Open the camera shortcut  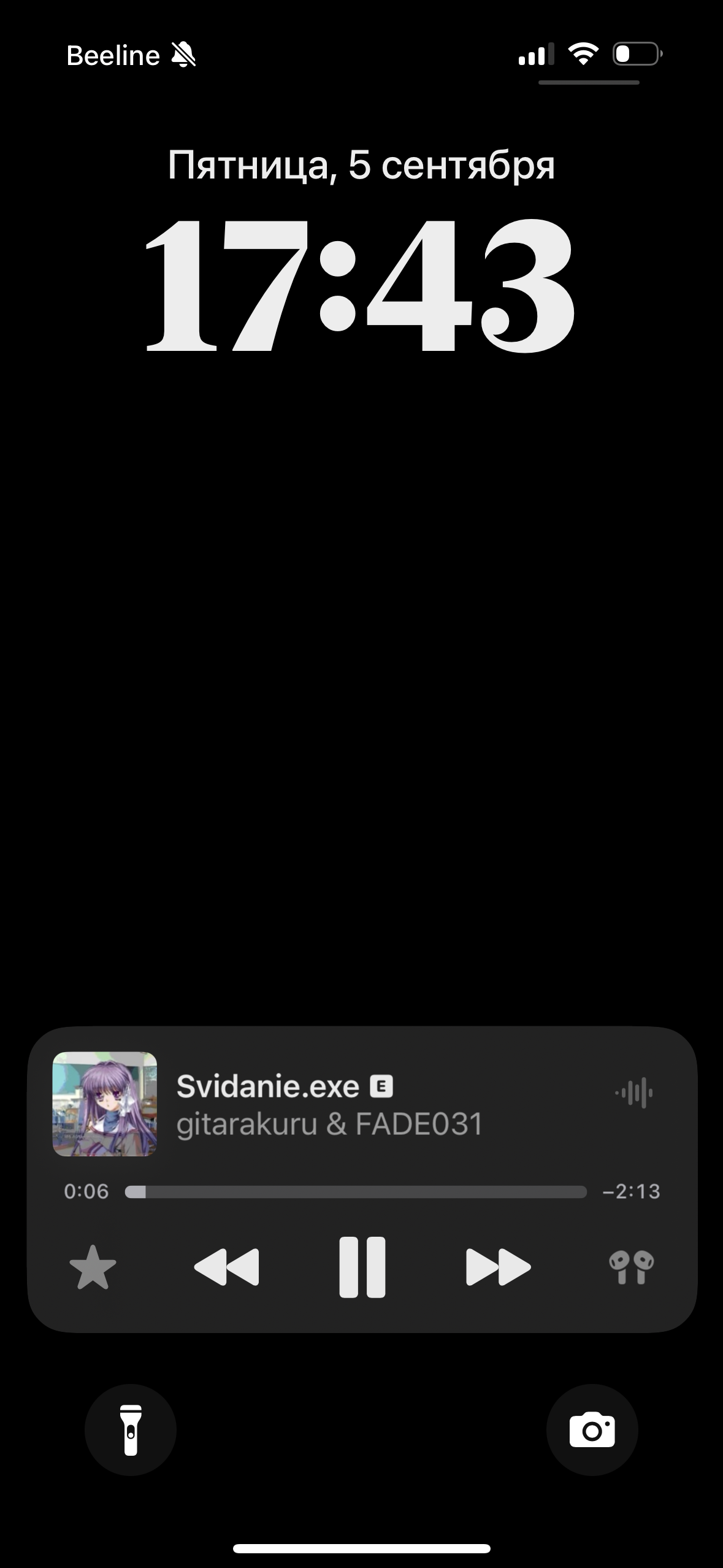pyautogui.click(x=592, y=1430)
